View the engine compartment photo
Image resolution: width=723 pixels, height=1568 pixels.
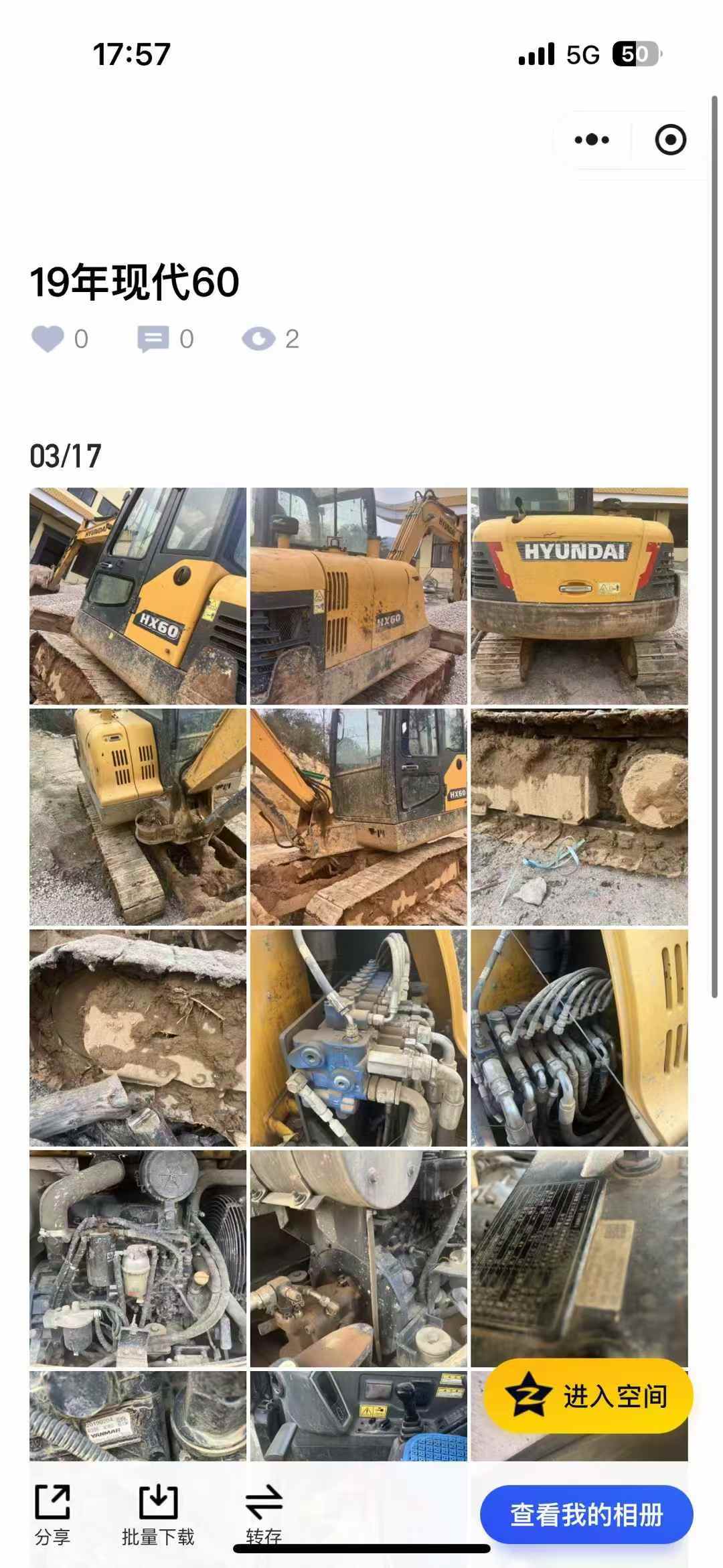point(138,1258)
